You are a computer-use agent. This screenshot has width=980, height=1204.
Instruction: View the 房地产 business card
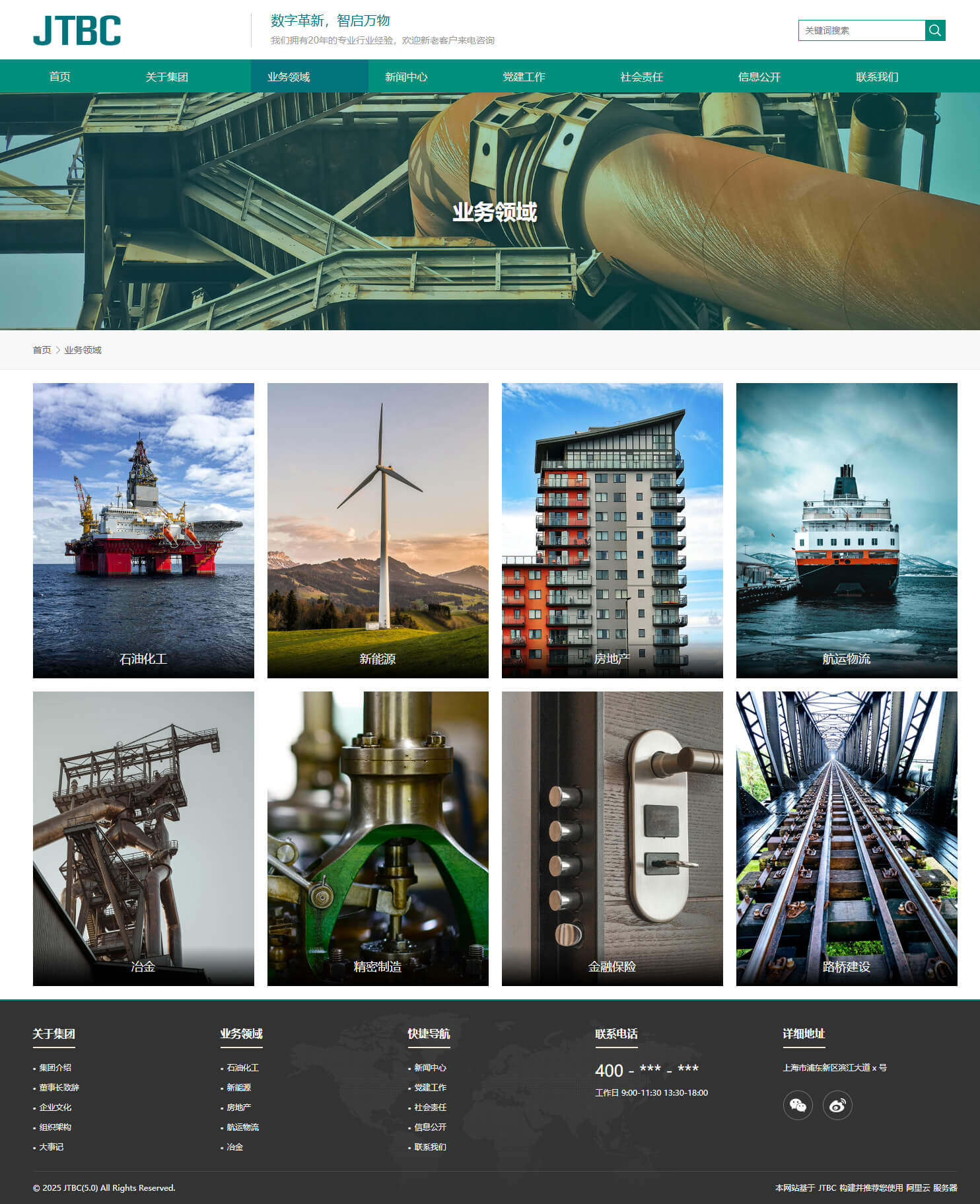612,530
